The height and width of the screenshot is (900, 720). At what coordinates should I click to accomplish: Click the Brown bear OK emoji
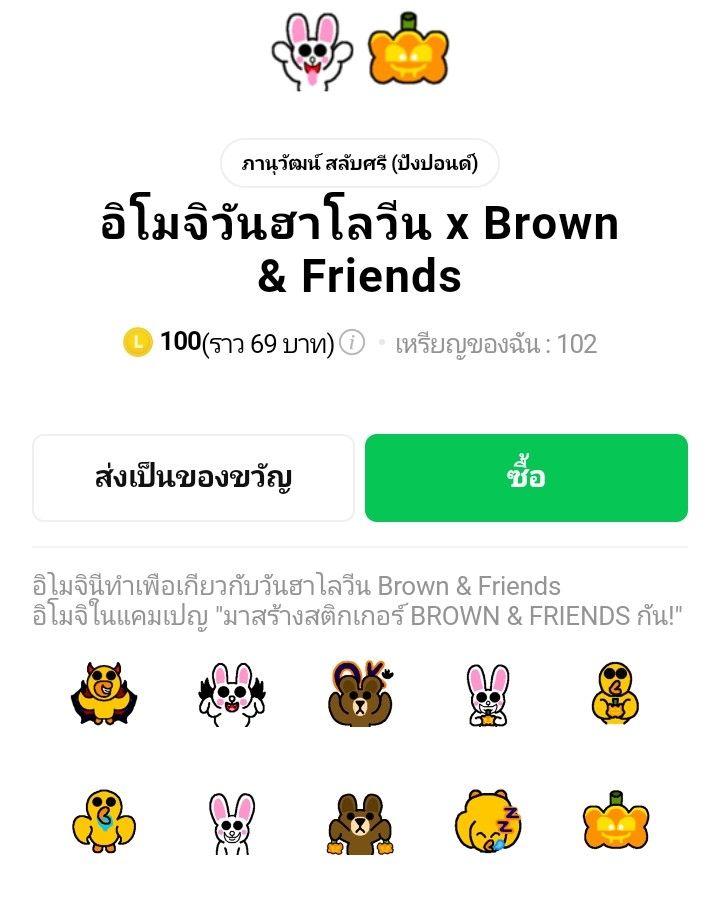[x=360, y=692]
